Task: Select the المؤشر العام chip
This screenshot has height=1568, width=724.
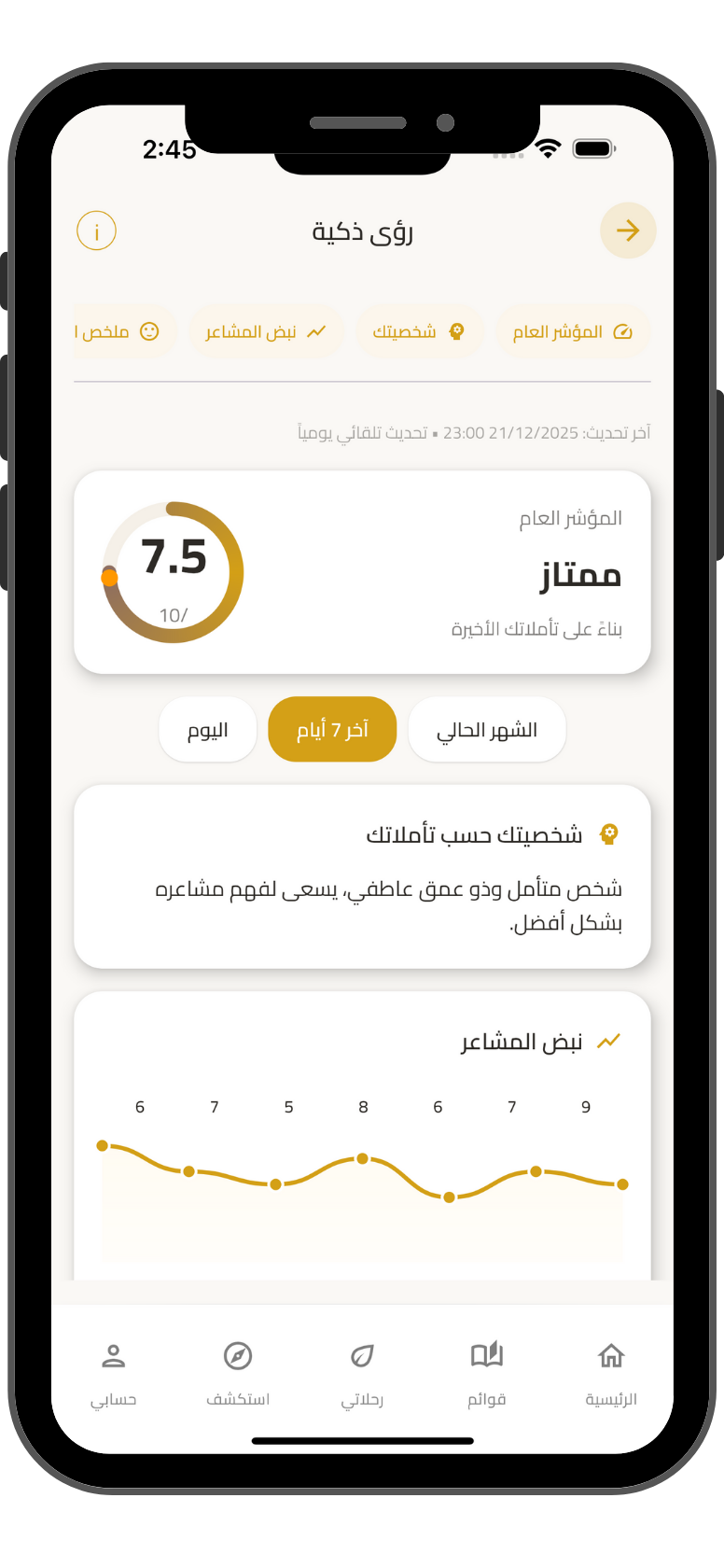Action: pyautogui.click(x=572, y=332)
